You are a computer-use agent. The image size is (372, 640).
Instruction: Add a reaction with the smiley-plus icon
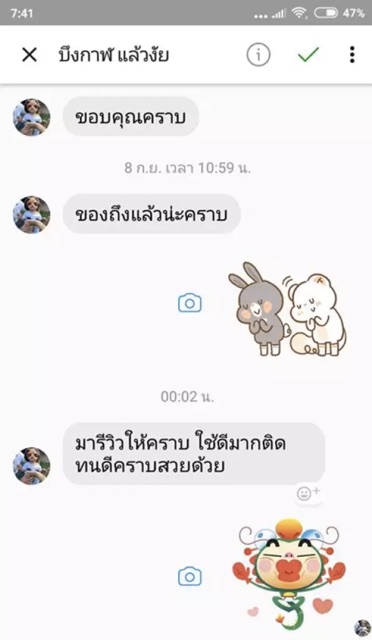pos(308,494)
